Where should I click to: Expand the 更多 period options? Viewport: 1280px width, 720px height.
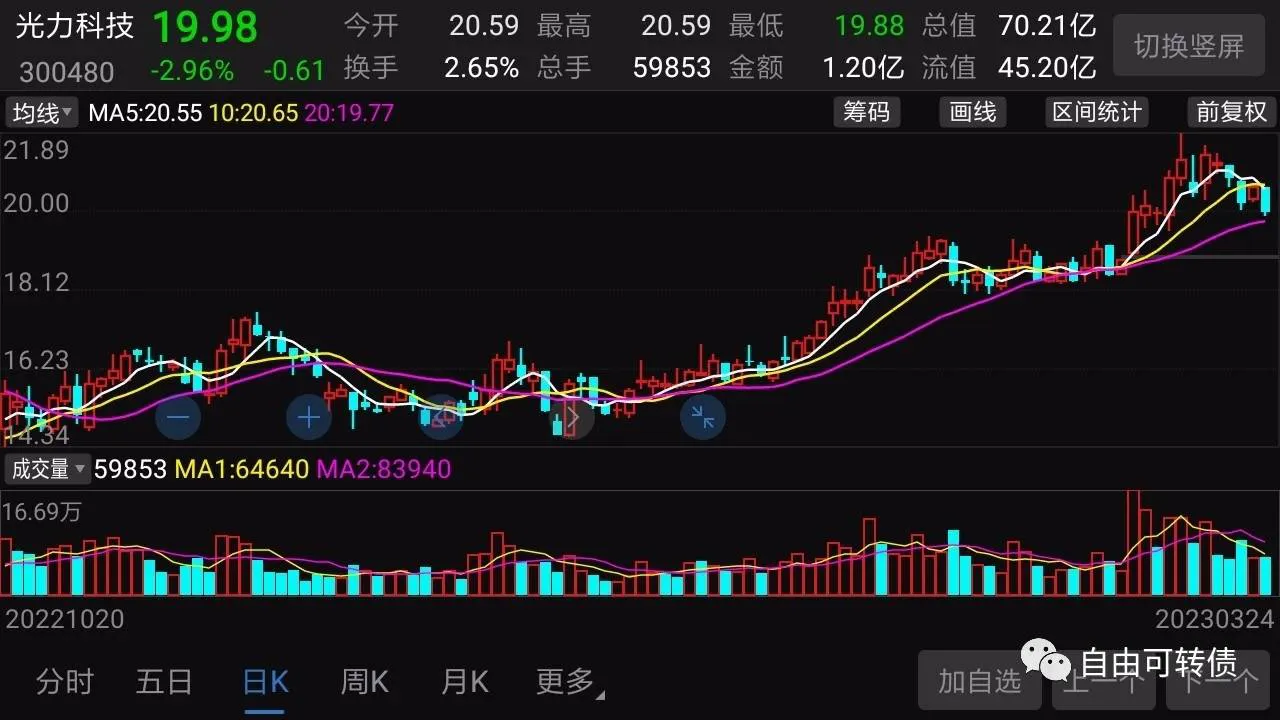pos(568,682)
